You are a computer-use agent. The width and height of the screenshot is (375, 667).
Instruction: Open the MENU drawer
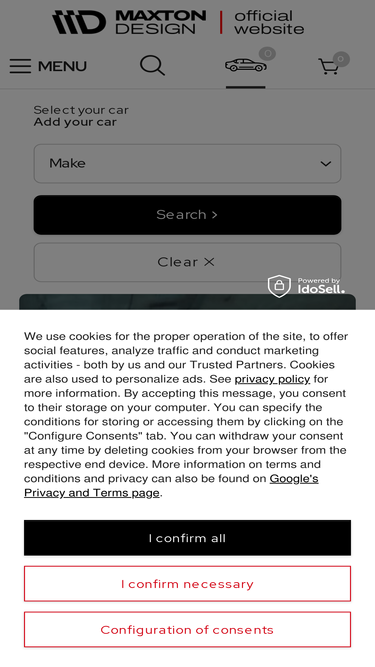[x=48, y=66]
